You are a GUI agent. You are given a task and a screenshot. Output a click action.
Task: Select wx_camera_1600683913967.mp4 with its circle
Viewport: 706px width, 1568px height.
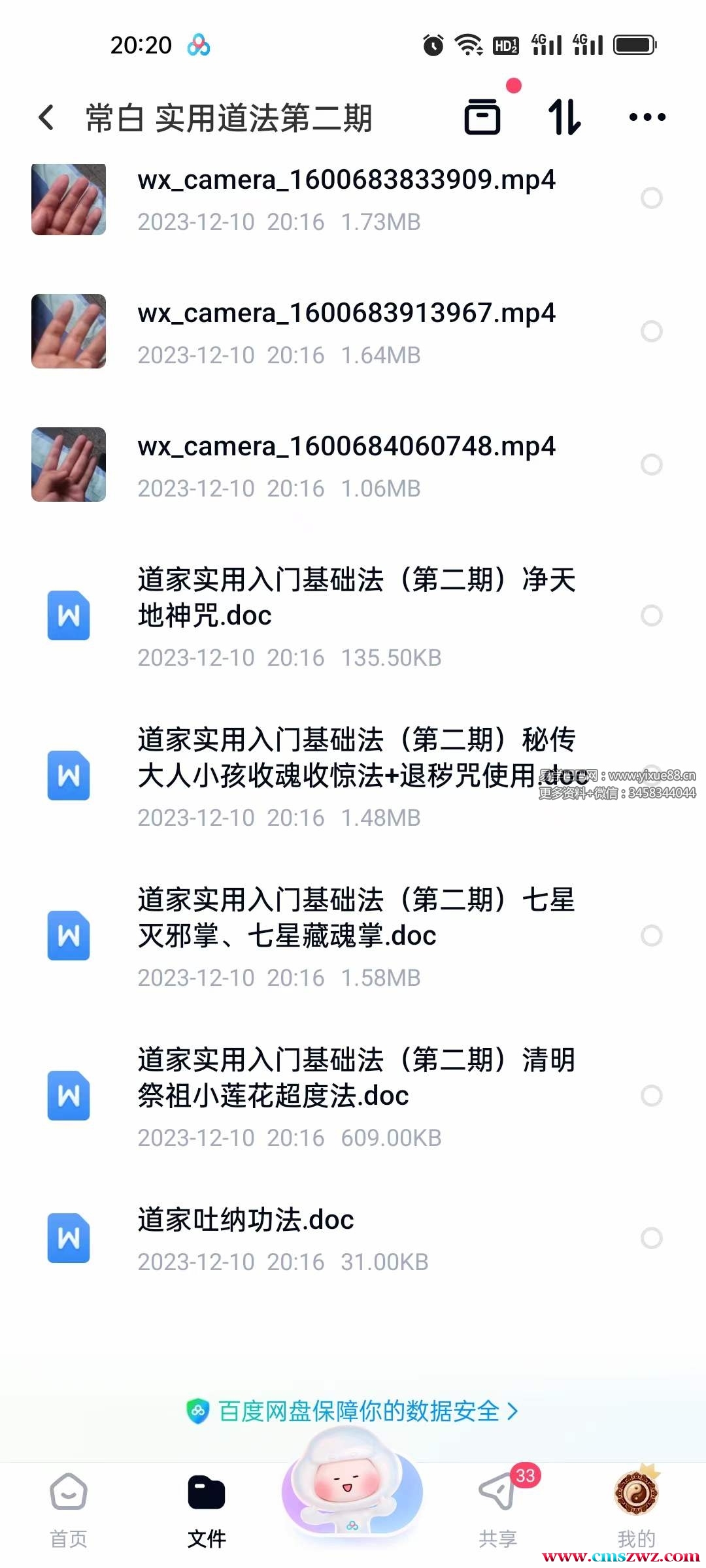[x=651, y=331]
